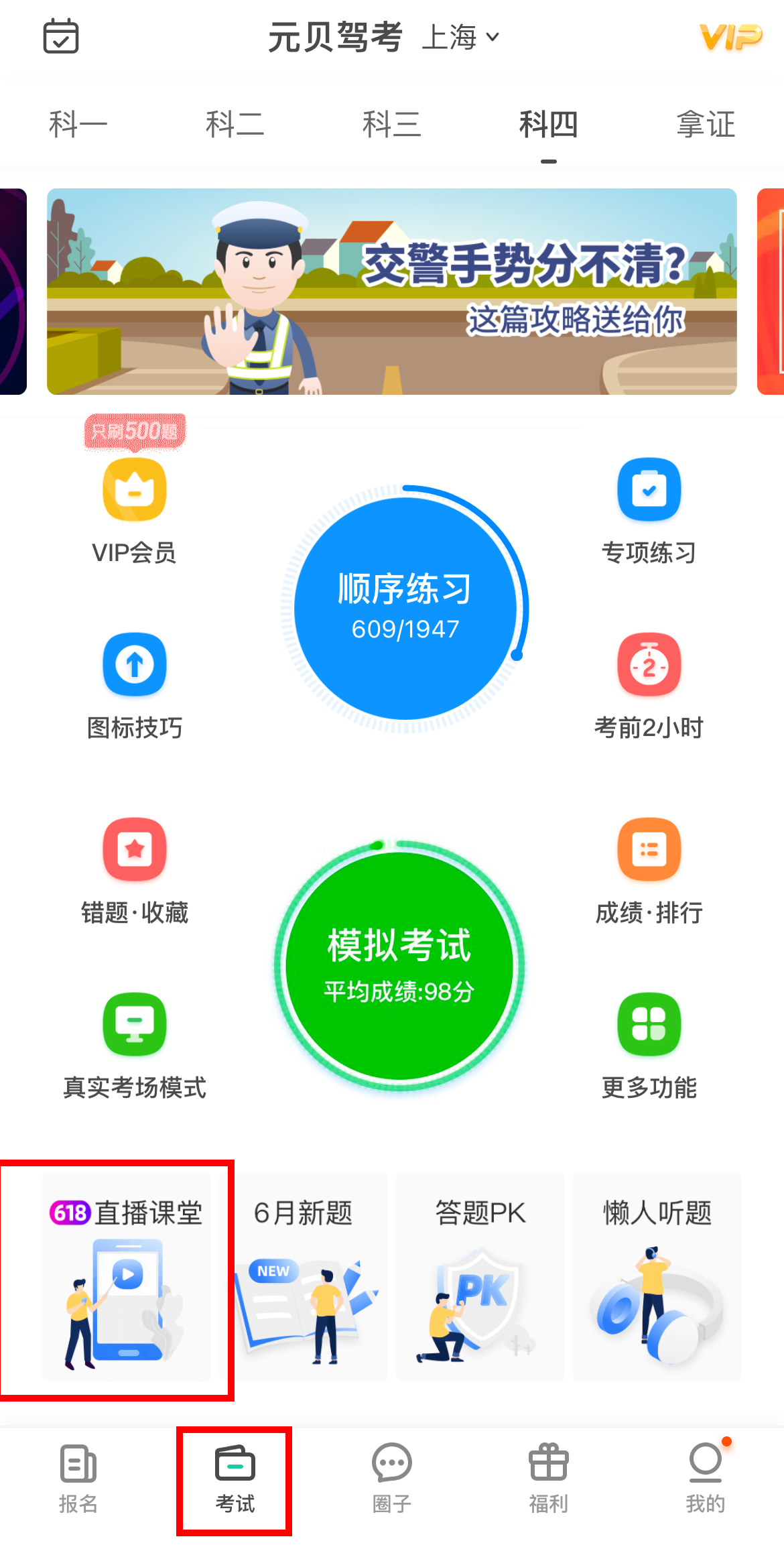Start 顺序练习 sequential practice
784x1547 pixels.
click(x=405, y=608)
